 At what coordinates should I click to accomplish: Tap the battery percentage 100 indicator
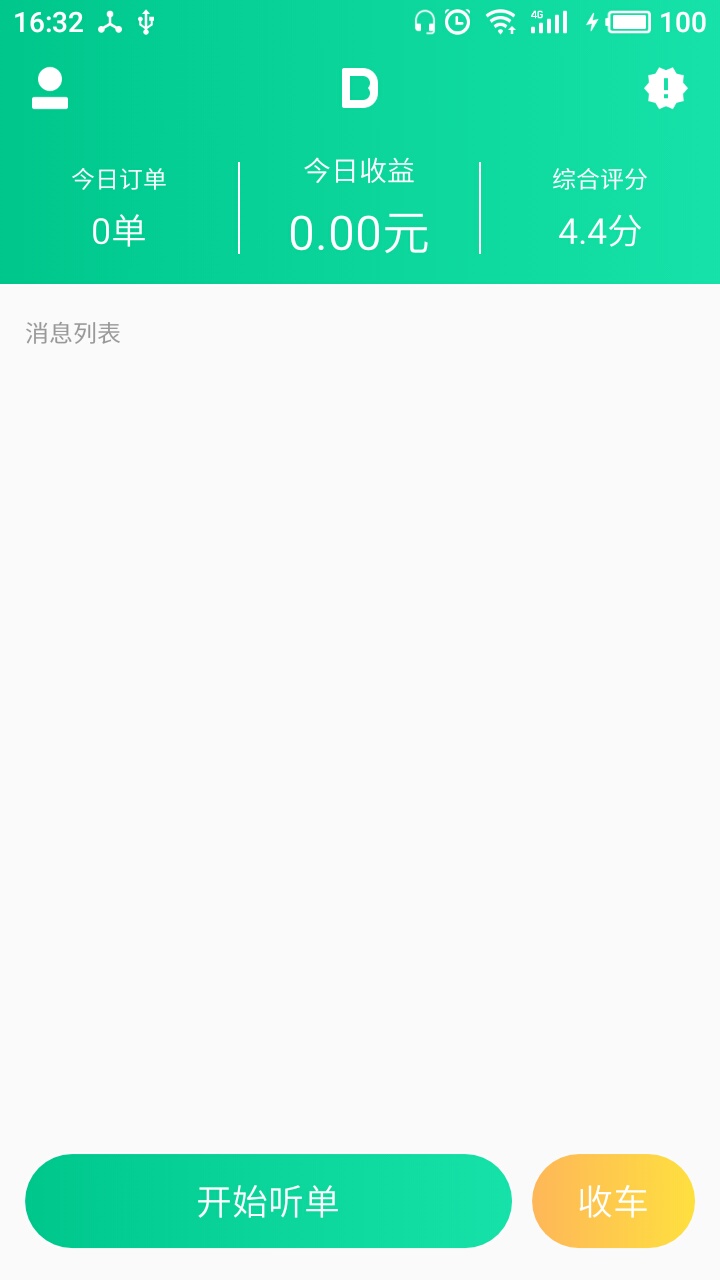[x=686, y=21]
